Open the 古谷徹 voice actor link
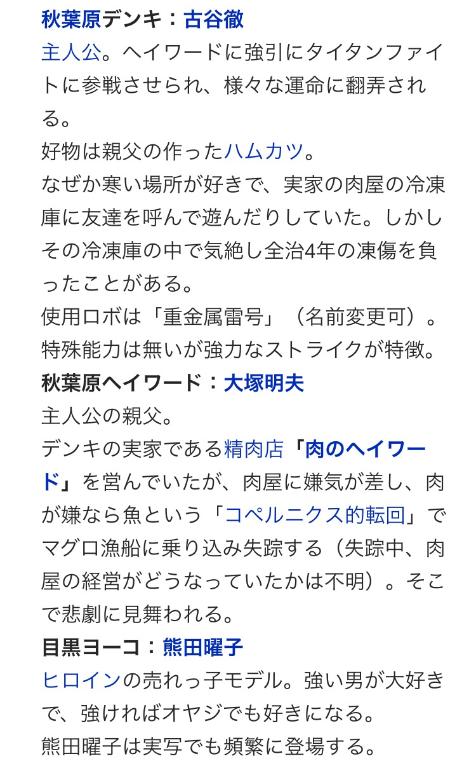The image size is (476, 768). click(214, 20)
